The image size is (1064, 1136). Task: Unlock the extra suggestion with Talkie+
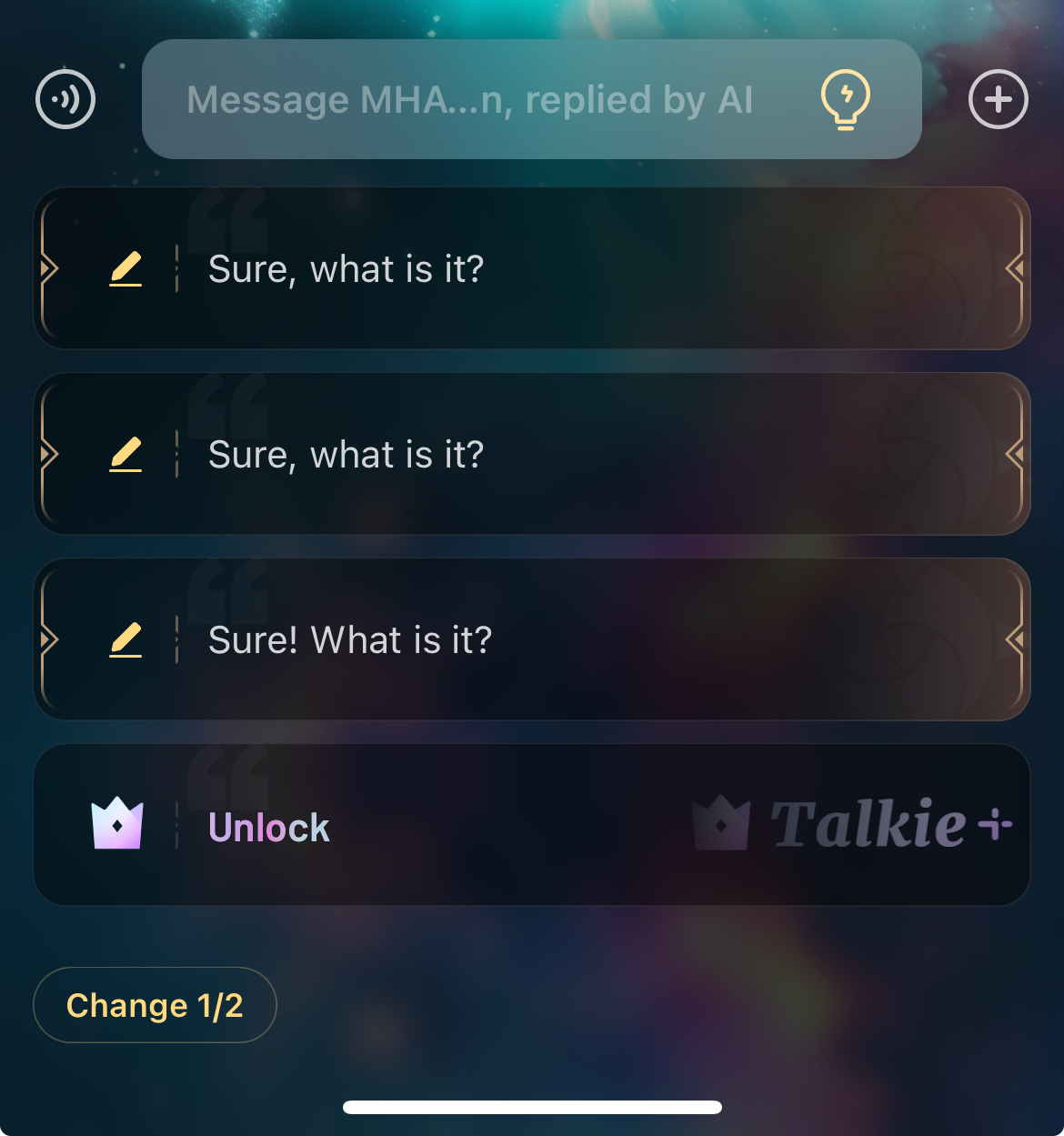tap(531, 826)
